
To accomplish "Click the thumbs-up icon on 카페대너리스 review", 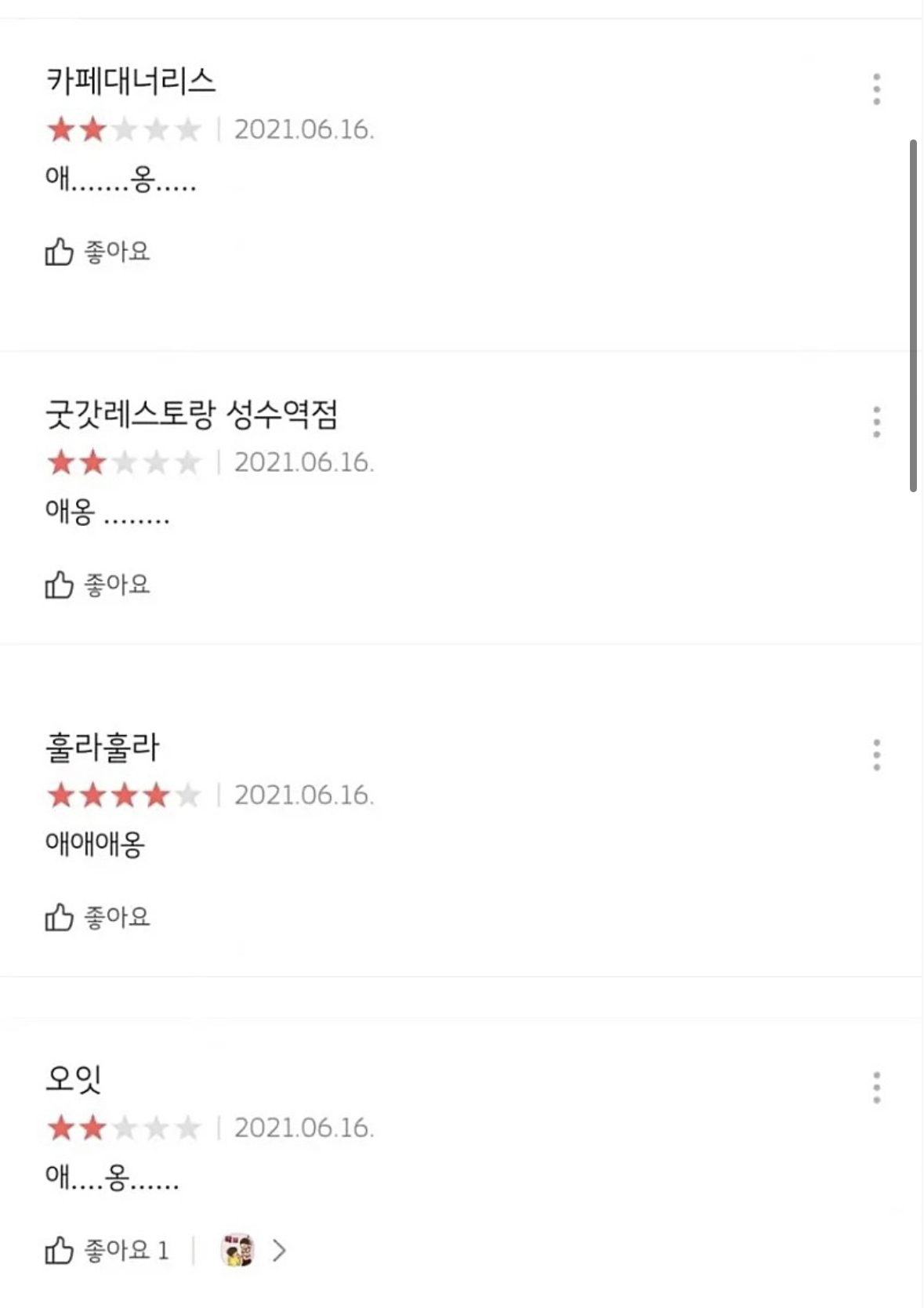I will 60,250.
